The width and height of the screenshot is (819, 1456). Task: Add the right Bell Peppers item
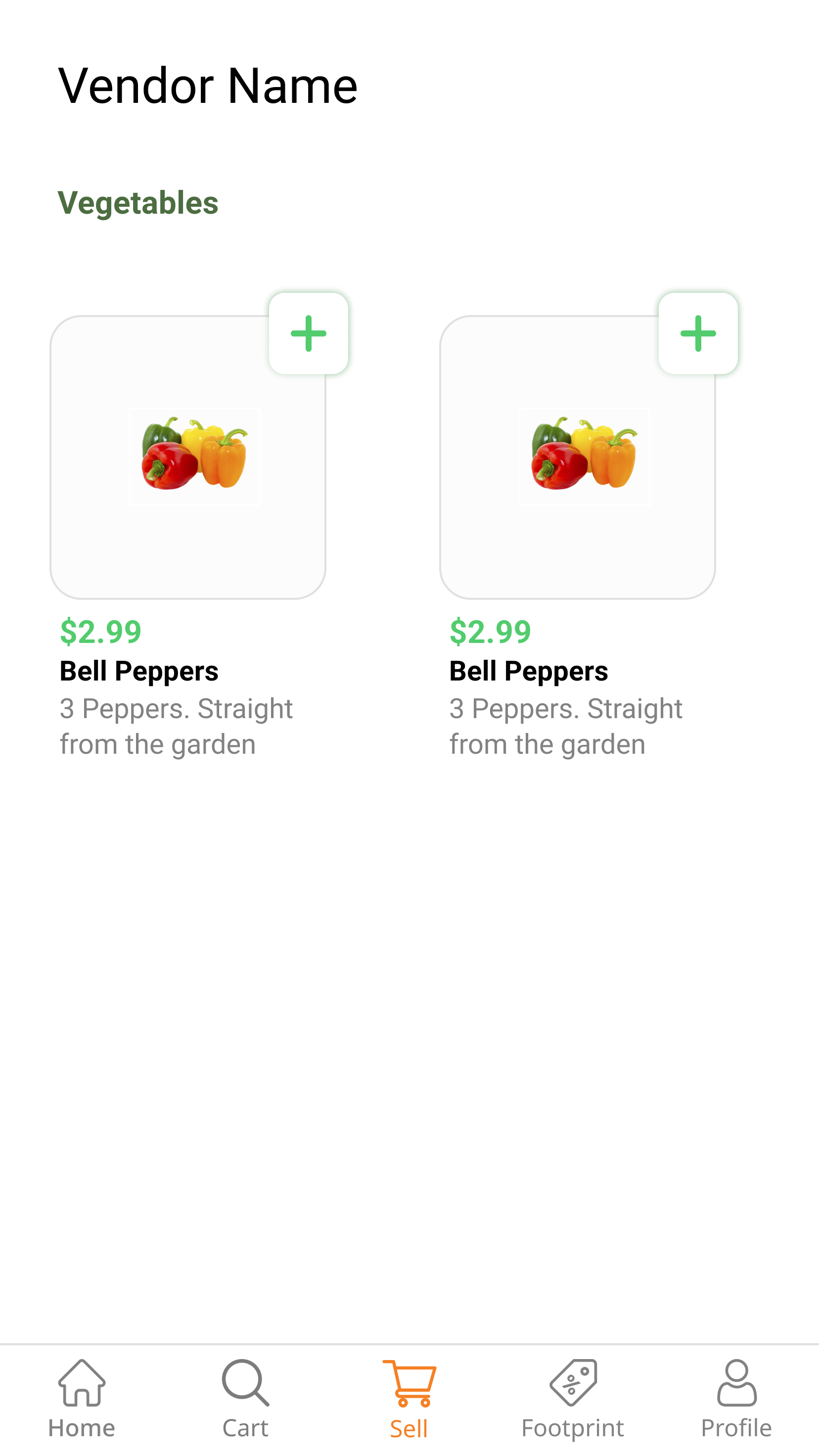697,333
